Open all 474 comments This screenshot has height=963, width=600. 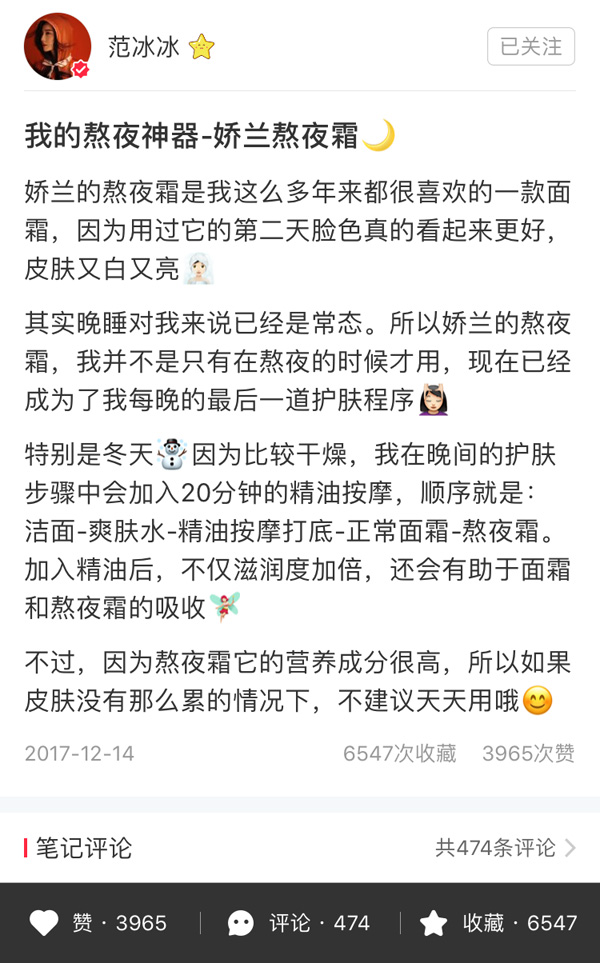pos(505,848)
